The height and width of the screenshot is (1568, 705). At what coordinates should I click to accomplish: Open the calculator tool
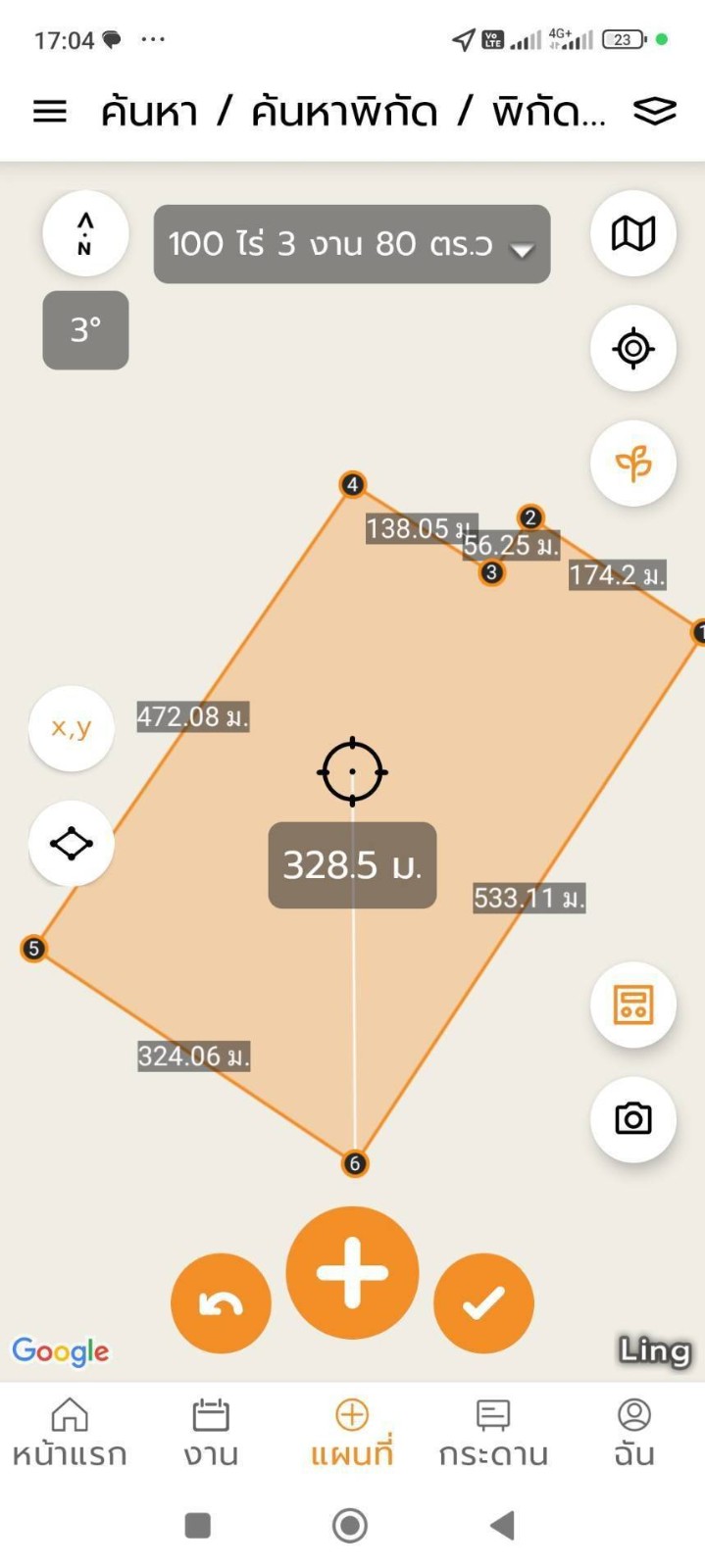coord(632,1004)
